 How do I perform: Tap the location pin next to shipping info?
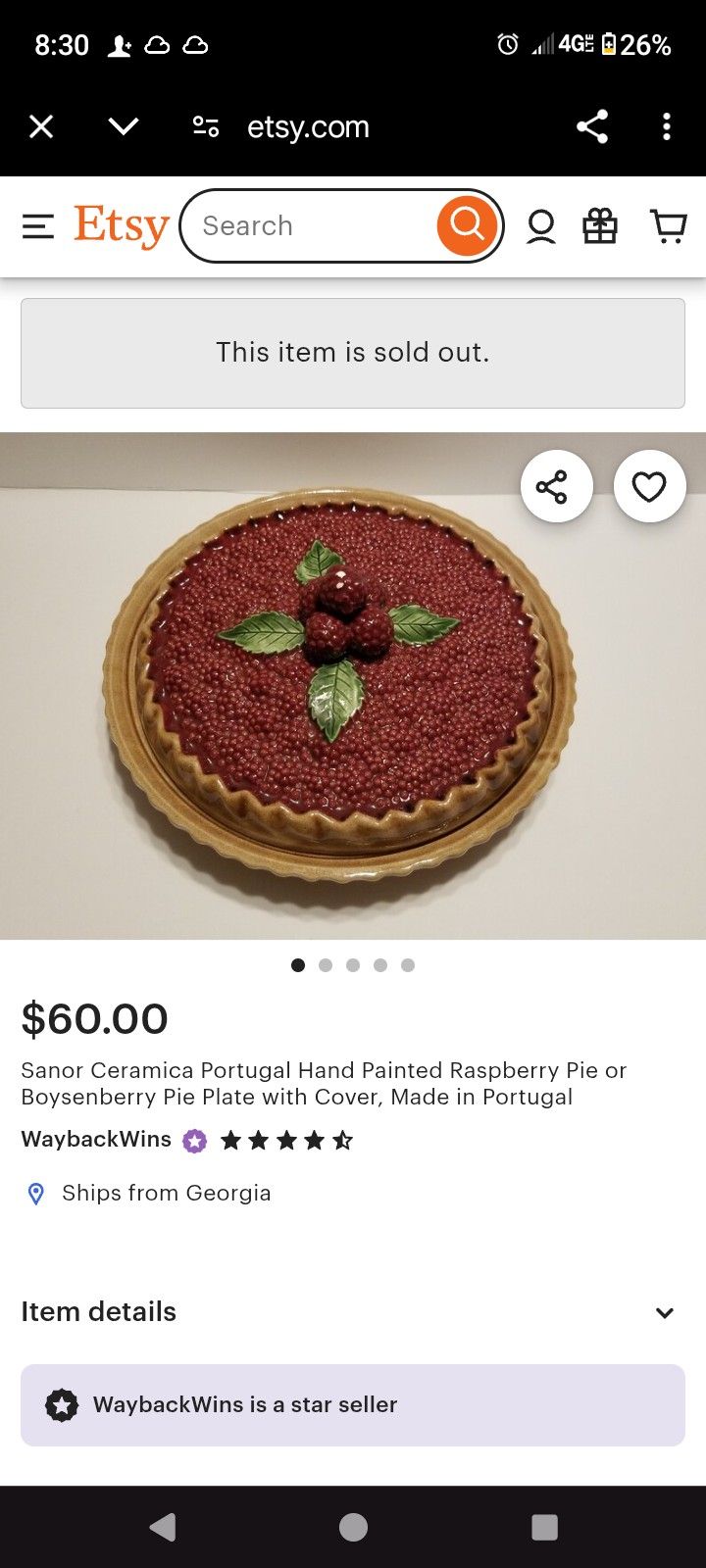[35, 1194]
